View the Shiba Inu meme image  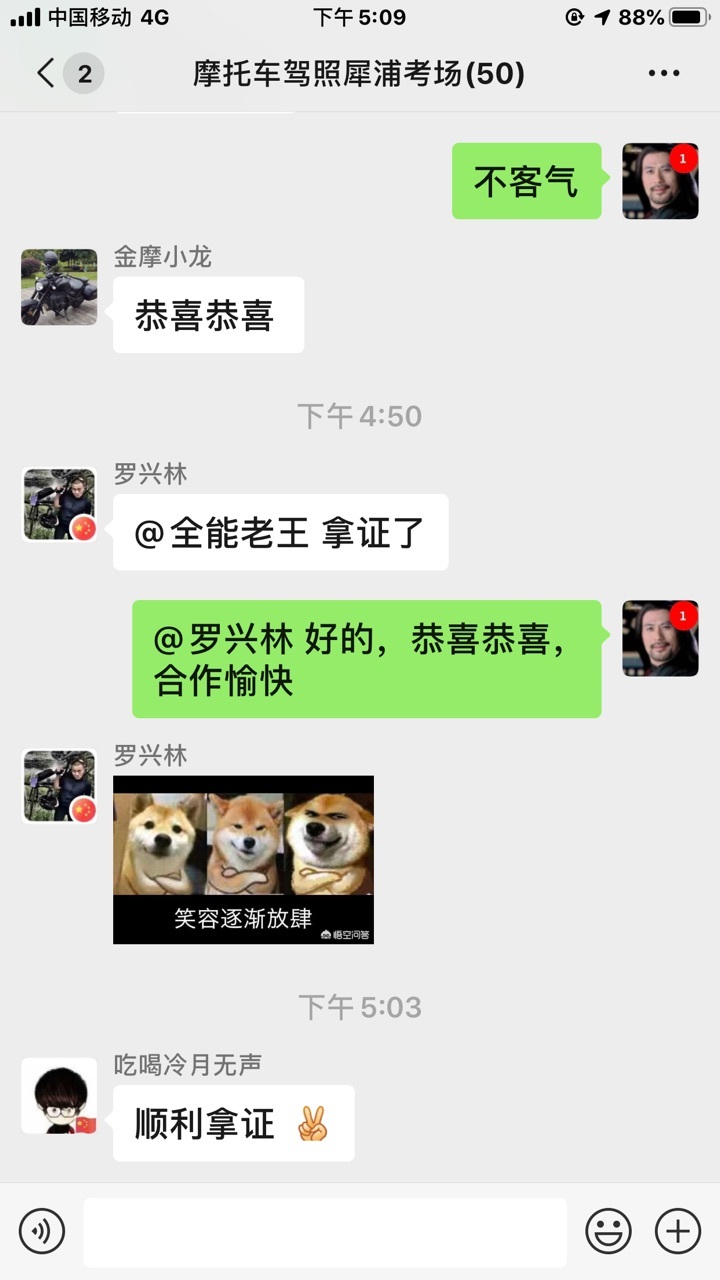tap(243, 860)
